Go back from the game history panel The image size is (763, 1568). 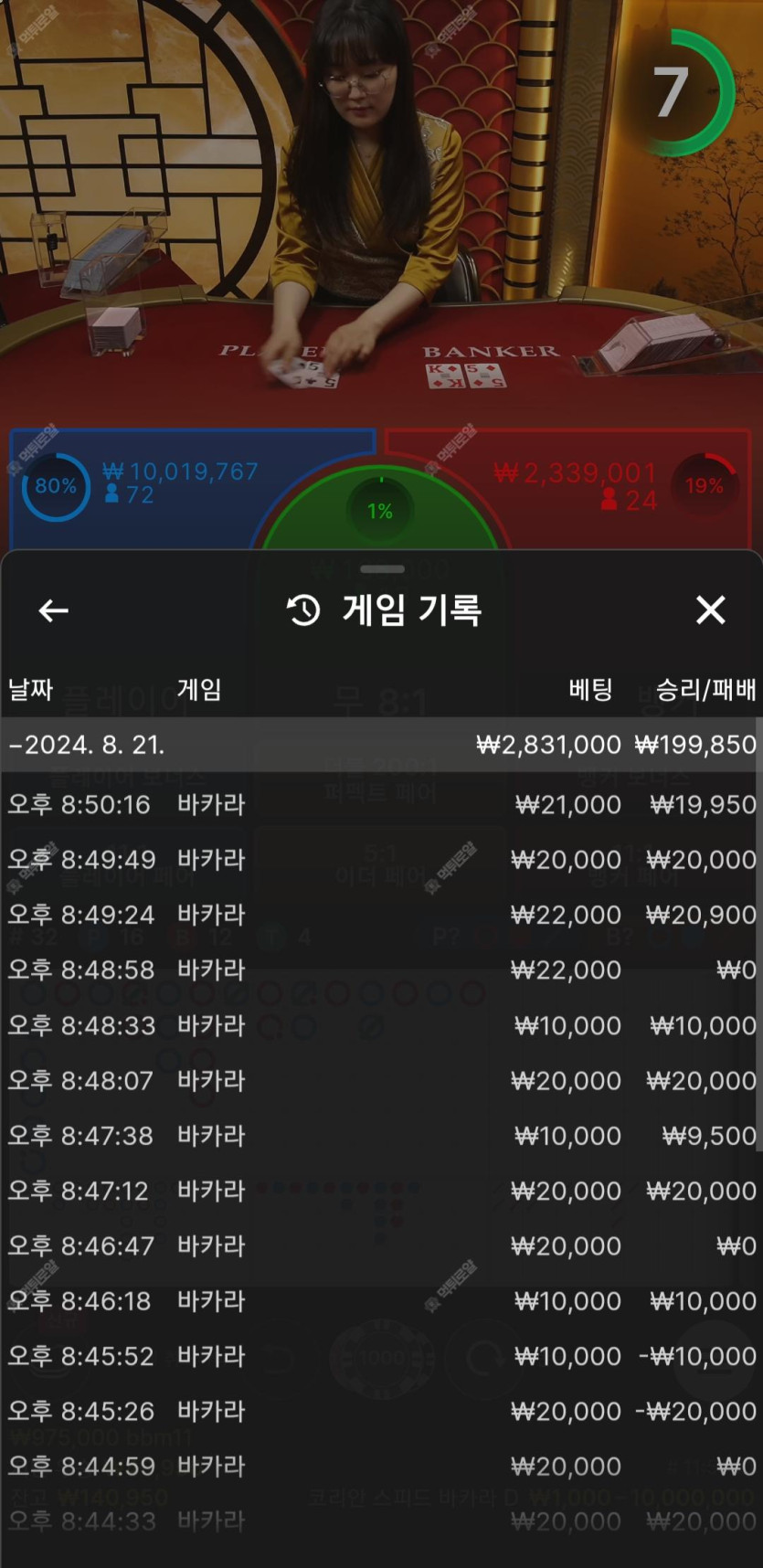pos(54,610)
